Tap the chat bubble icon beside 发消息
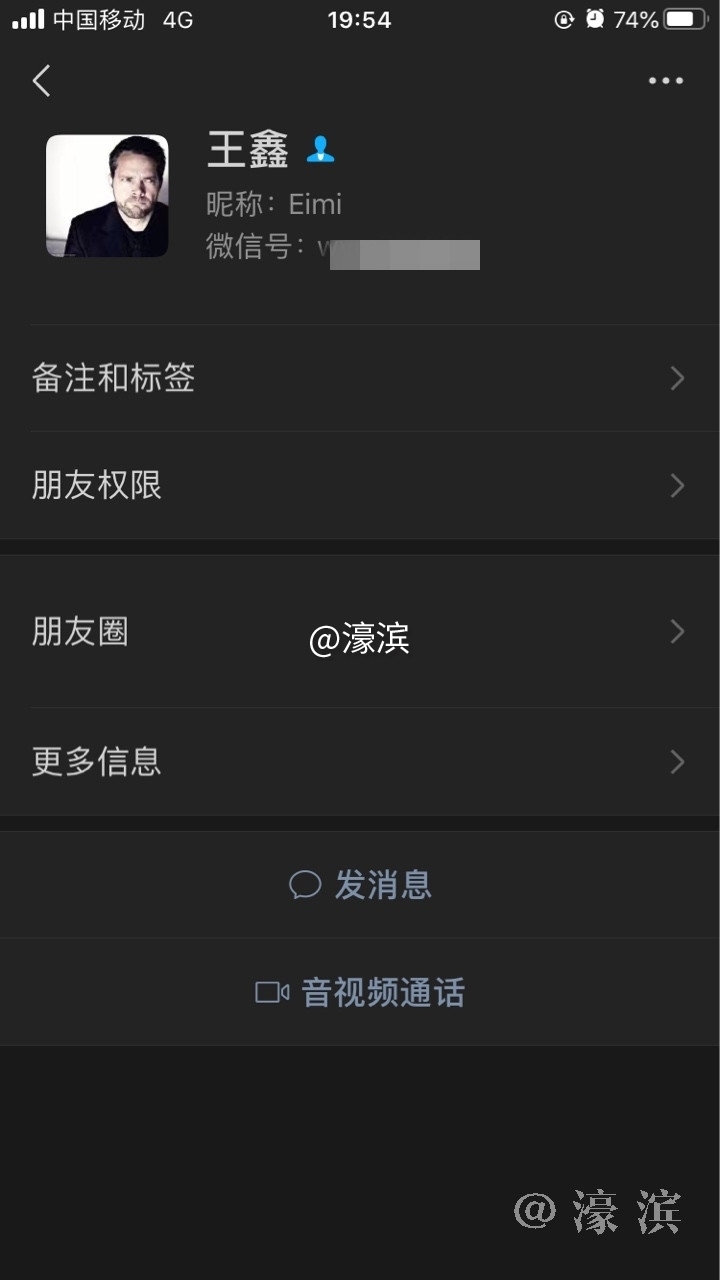The height and width of the screenshot is (1280, 720). point(303,884)
